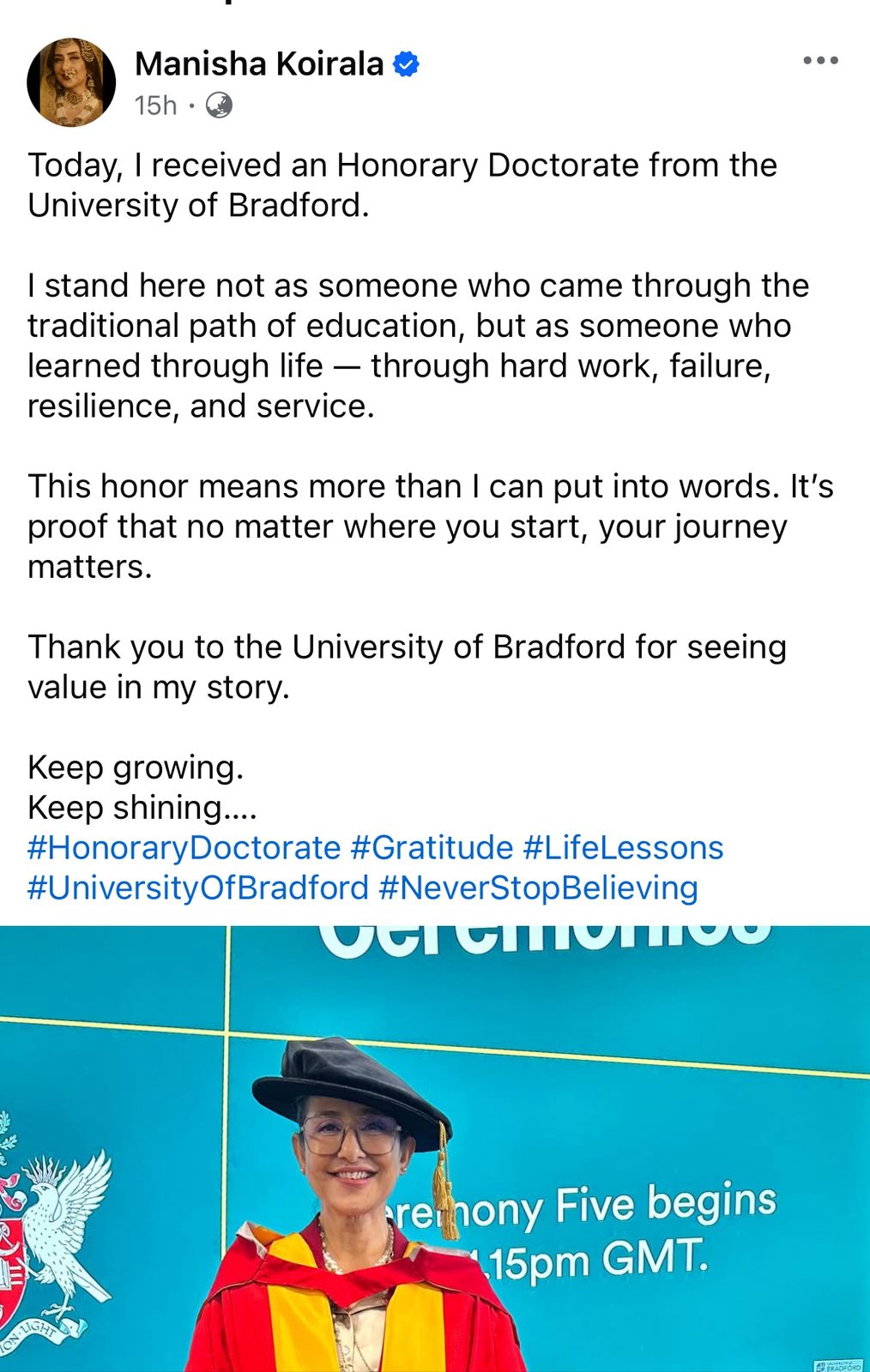
Task: Open the #NeverStopBelieving hashtag
Action: pyautogui.click(x=538, y=888)
